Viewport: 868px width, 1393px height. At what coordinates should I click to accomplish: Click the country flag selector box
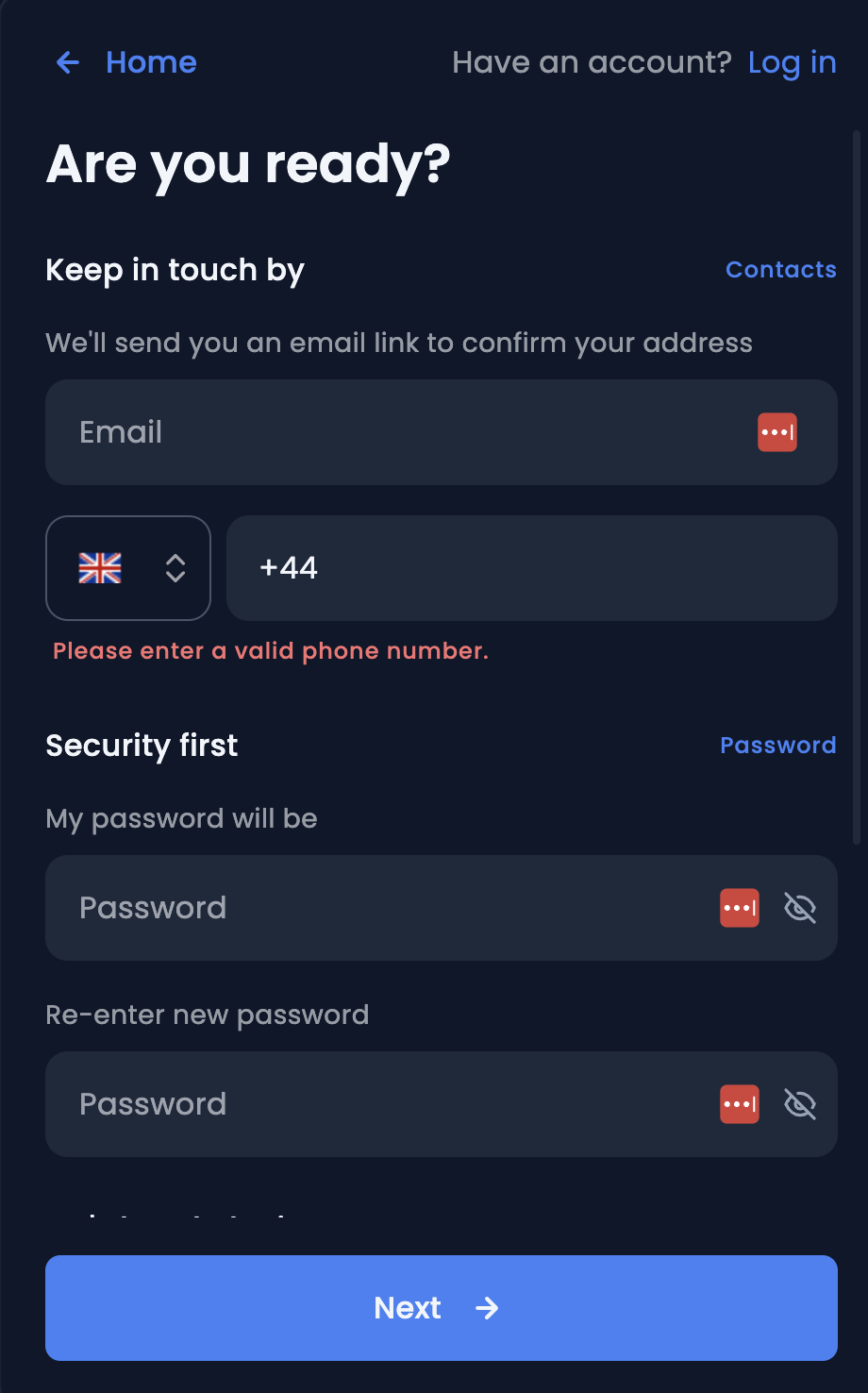tap(128, 568)
